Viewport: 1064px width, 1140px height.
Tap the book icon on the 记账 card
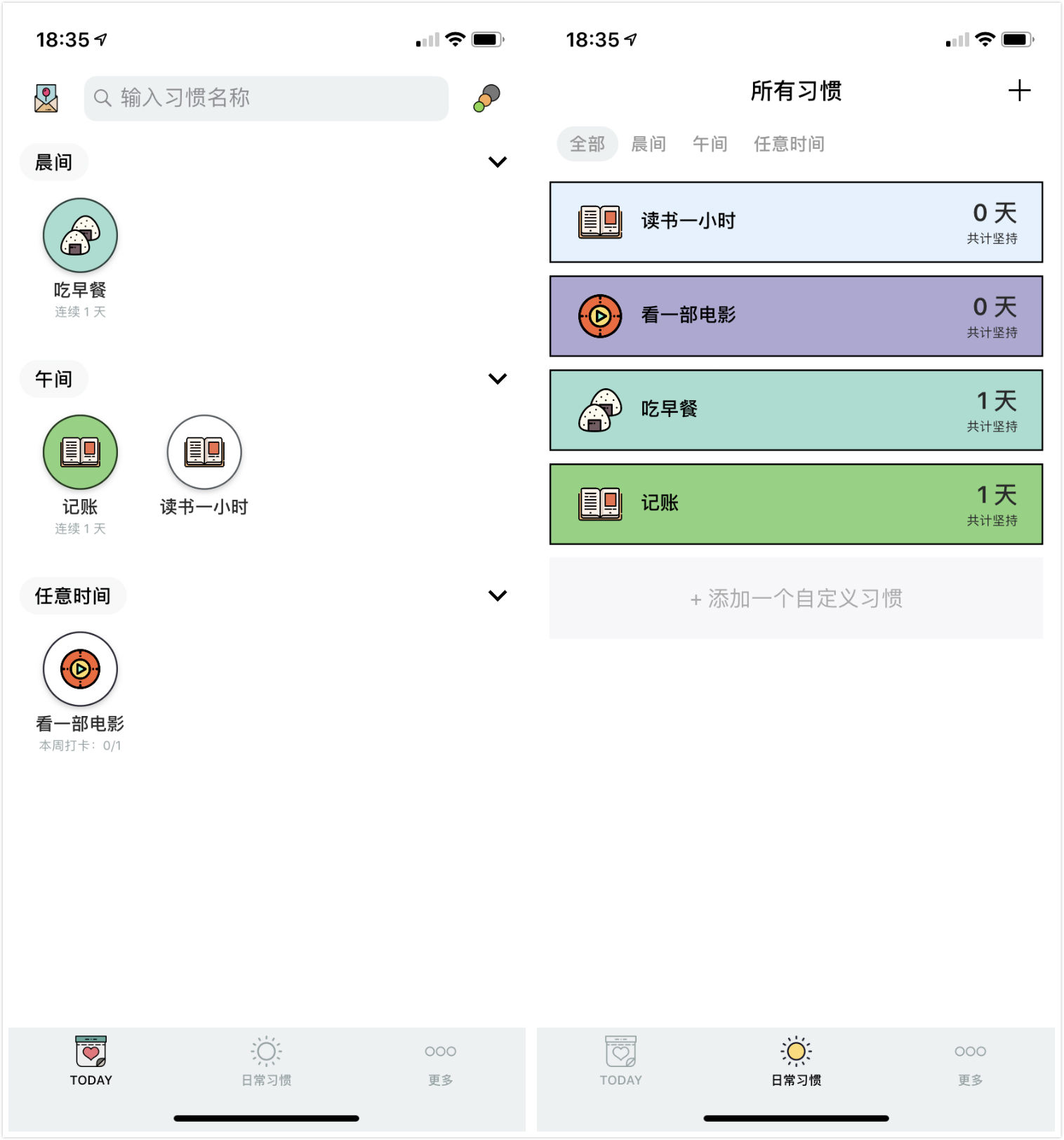tap(599, 503)
